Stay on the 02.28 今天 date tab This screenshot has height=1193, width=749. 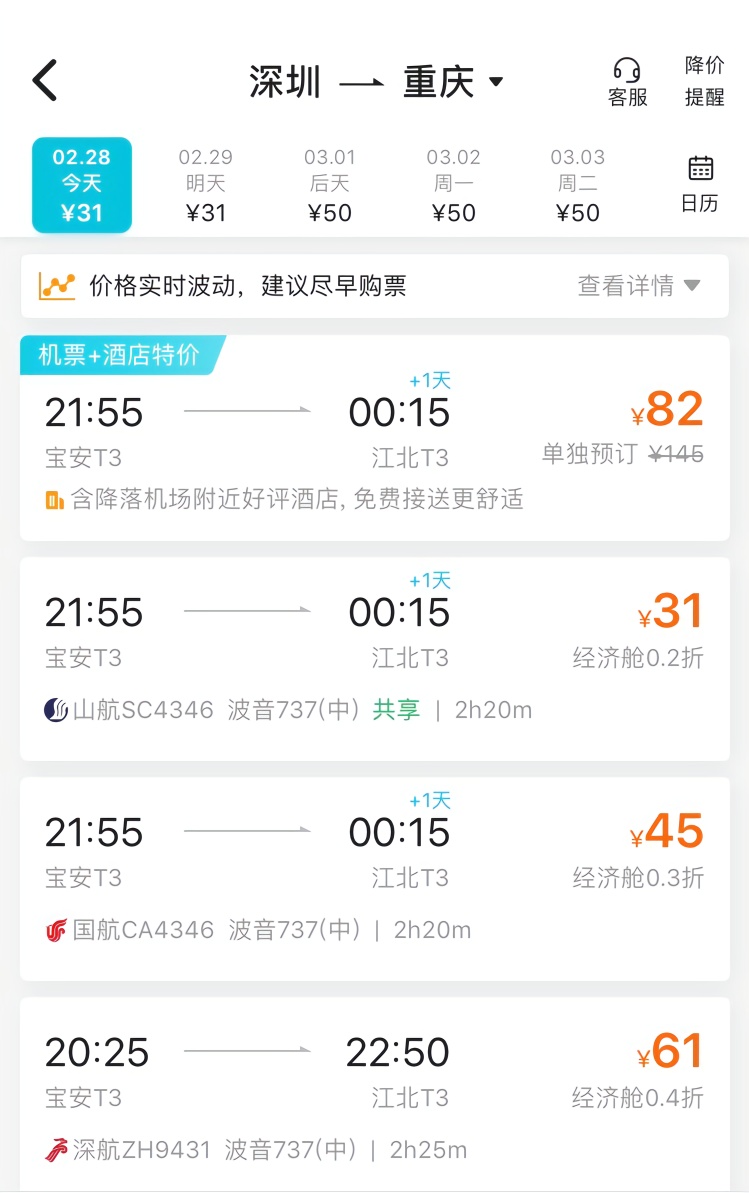pyautogui.click(x=81, y=184)
